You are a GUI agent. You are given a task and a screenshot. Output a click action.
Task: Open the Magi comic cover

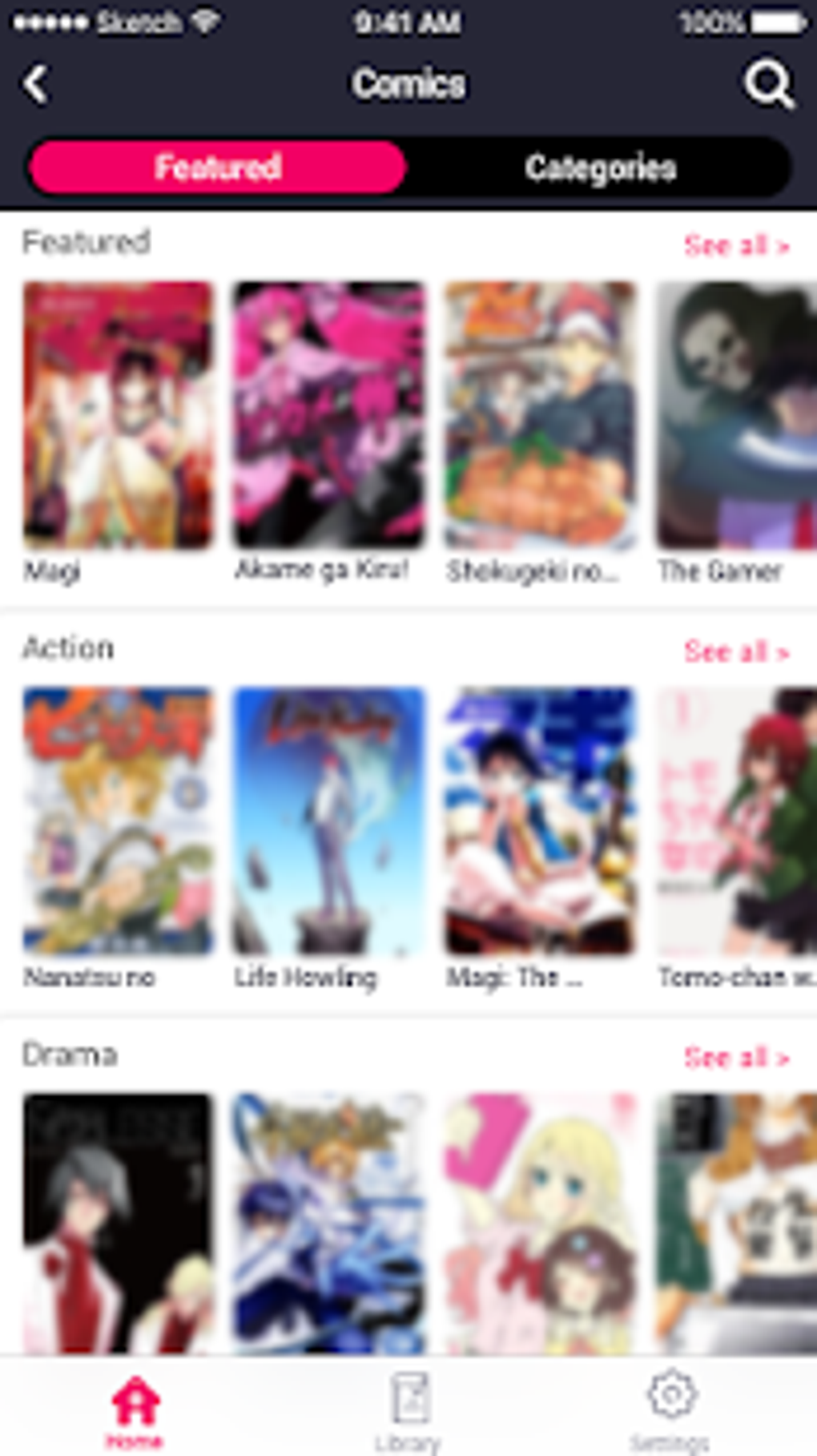coord(119,414)
